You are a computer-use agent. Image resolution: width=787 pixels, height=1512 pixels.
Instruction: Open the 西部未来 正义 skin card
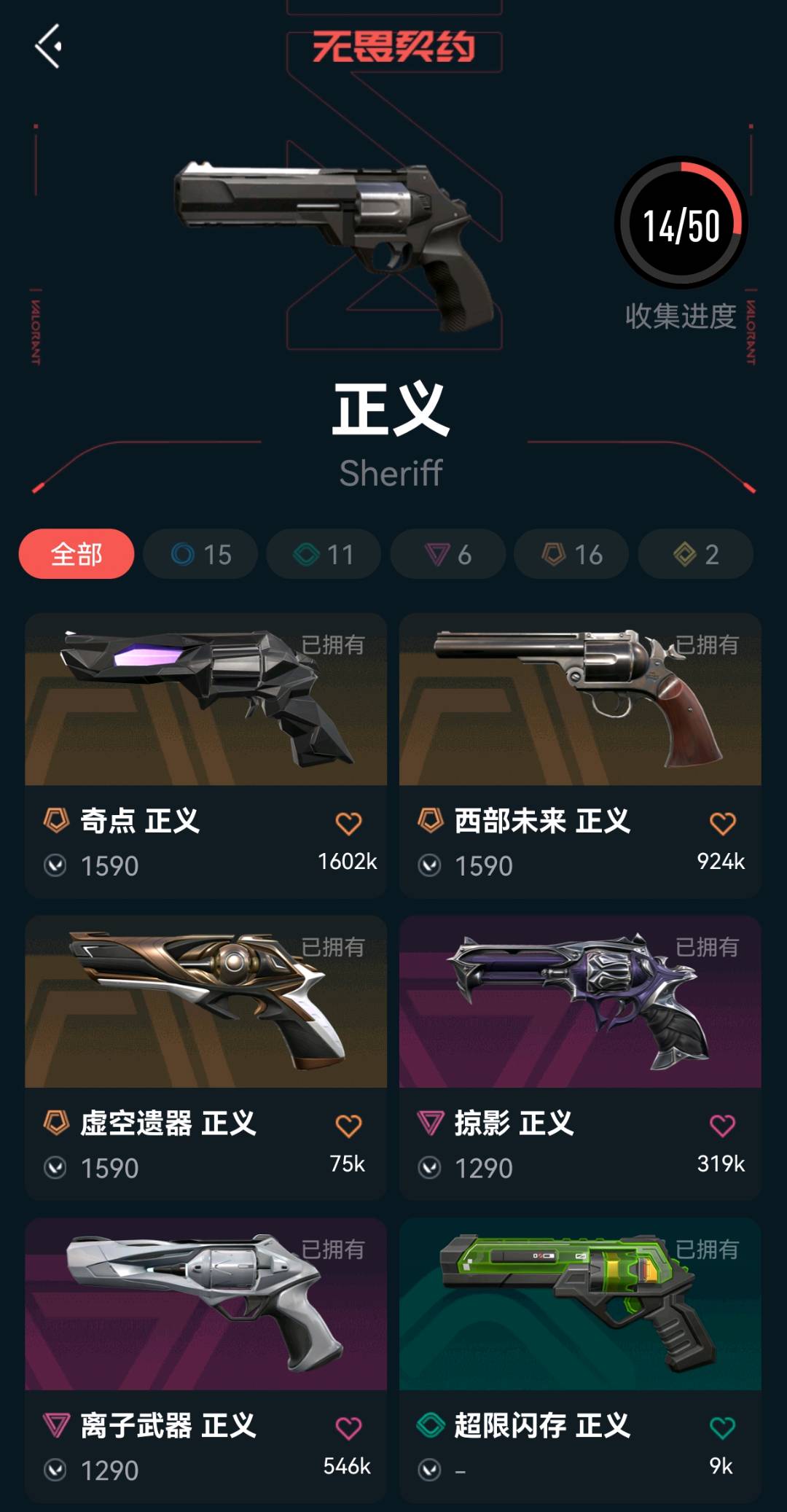point(580,700)
